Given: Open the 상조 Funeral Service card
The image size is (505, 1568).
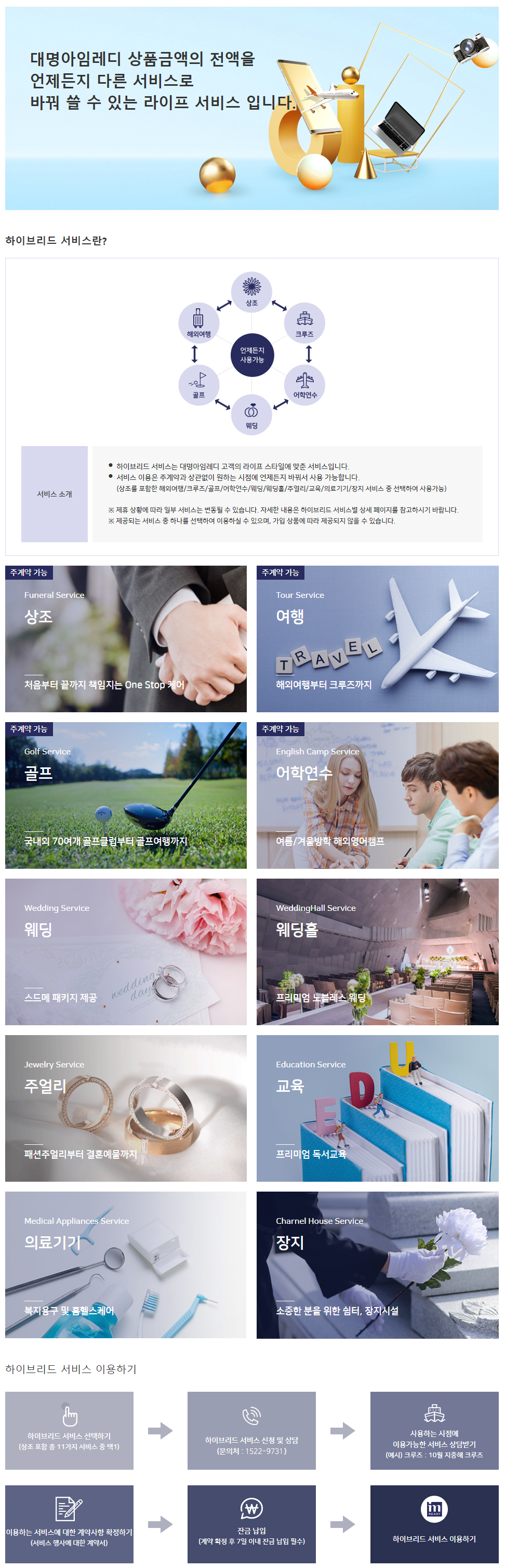Looking at the screenshot, I should [126, 639].
